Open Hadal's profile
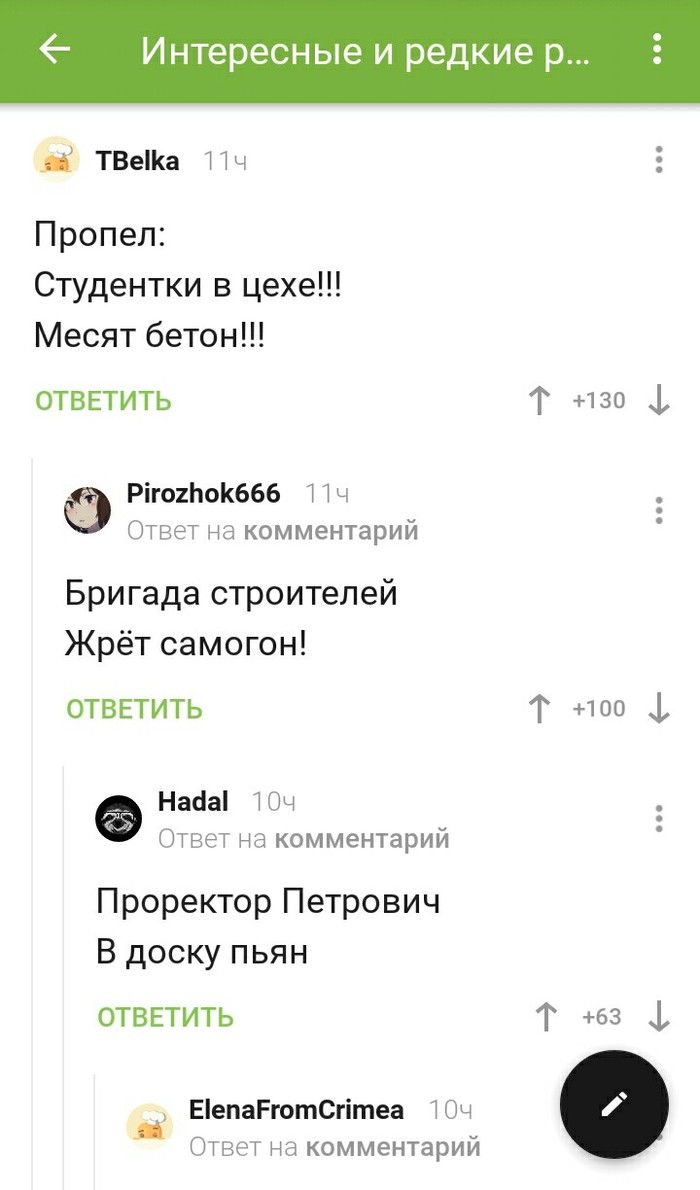700x1190 pixels. coord(193,801)
